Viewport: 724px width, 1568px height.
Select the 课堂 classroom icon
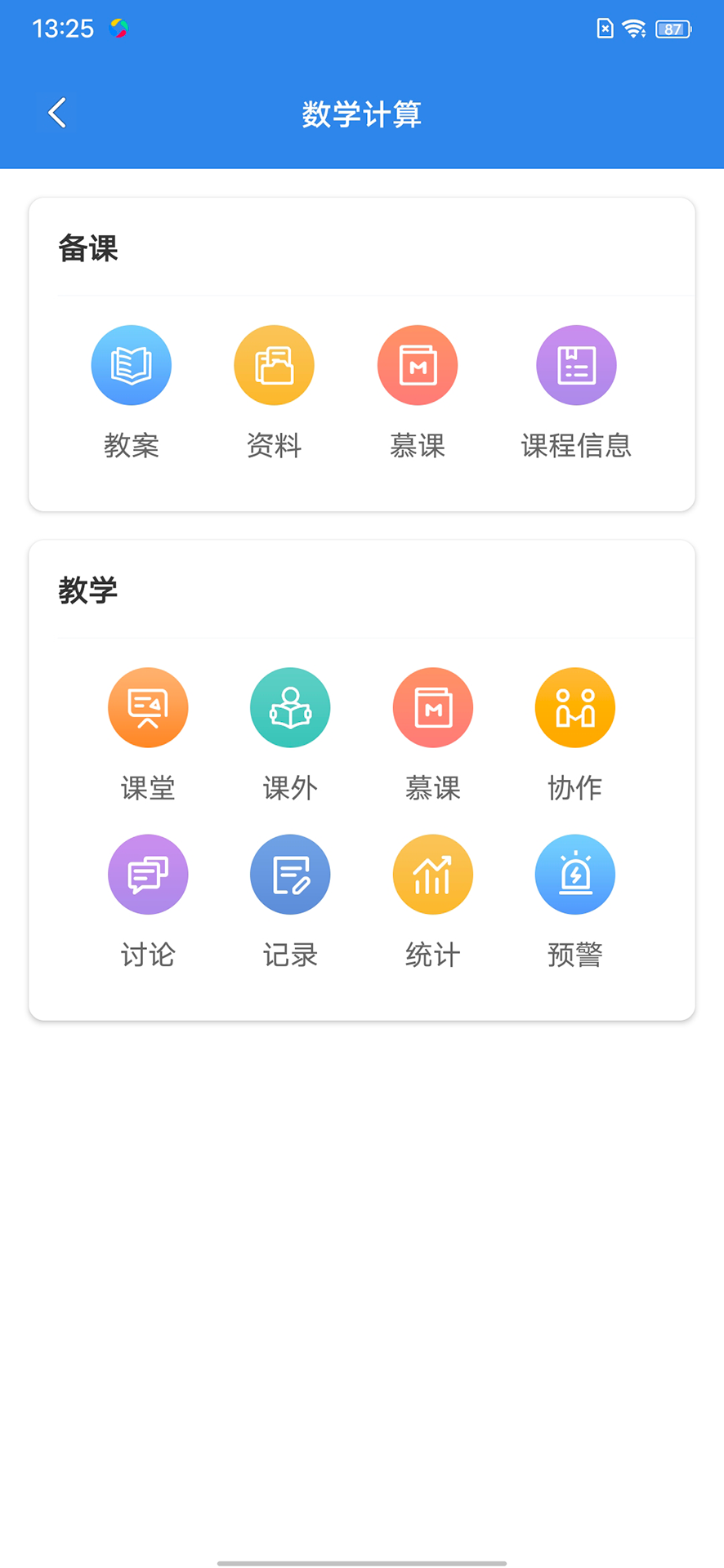pos(148,707)
